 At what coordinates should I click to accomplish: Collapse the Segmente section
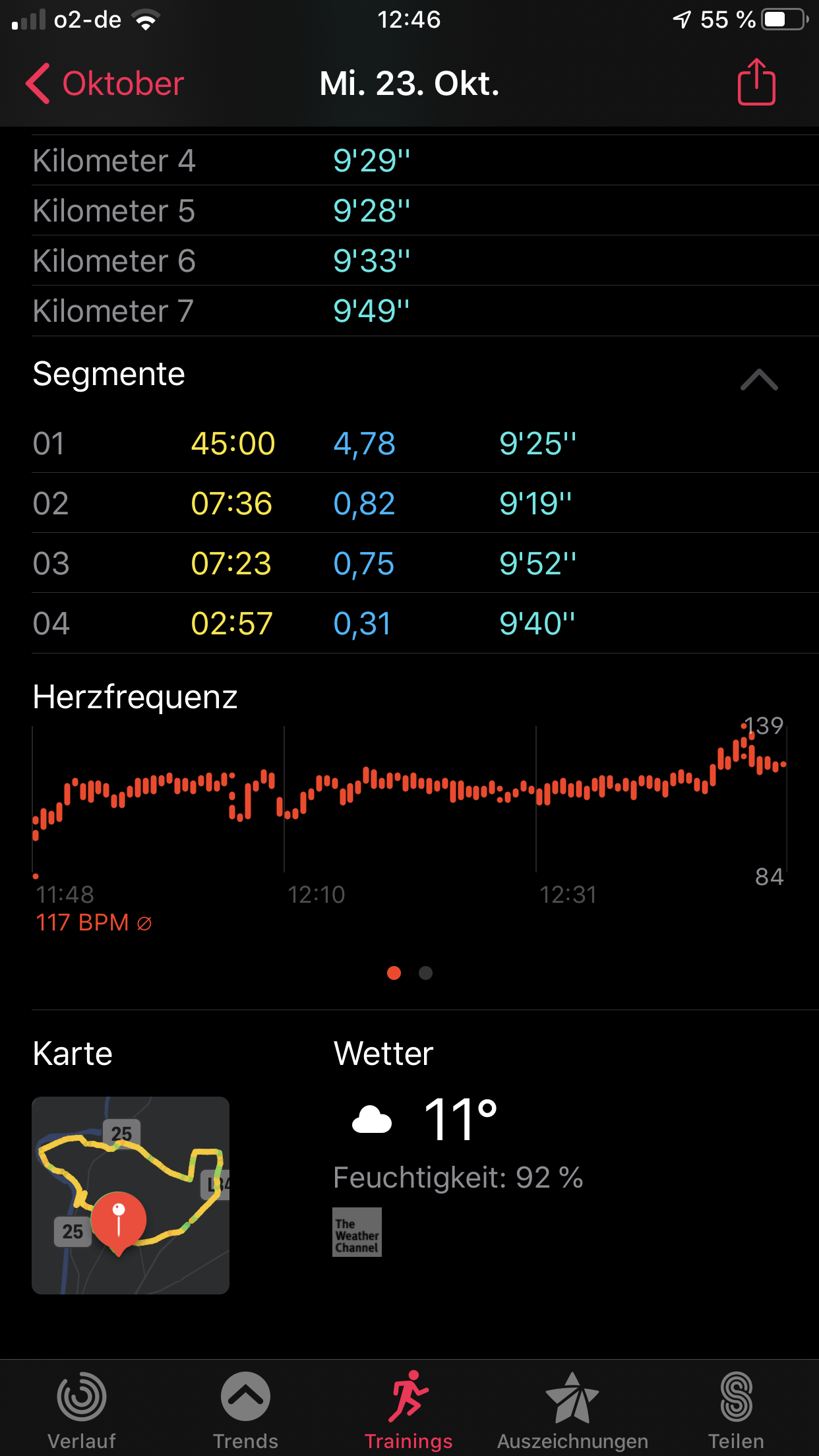(759, 379)
